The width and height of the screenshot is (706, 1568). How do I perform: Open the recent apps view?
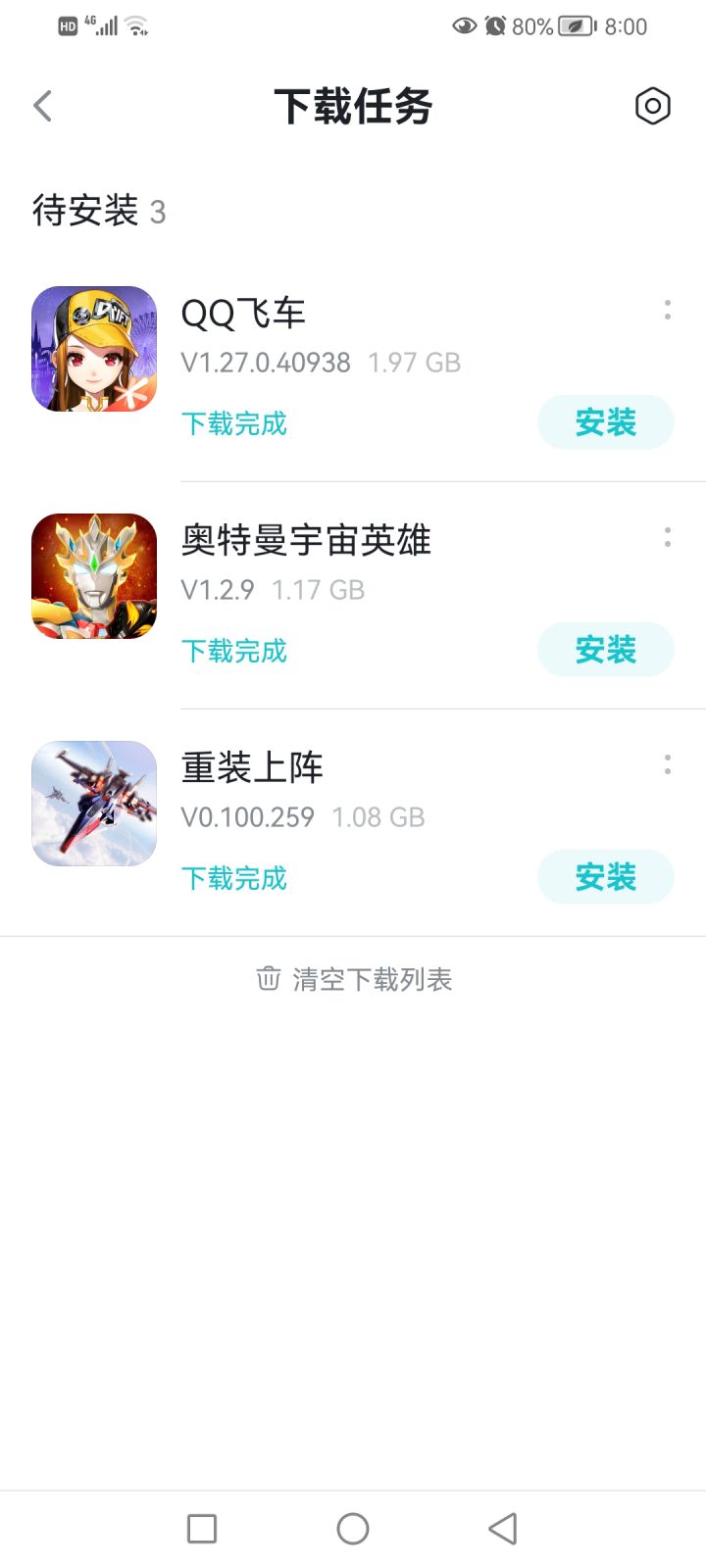coord(202,1529)
